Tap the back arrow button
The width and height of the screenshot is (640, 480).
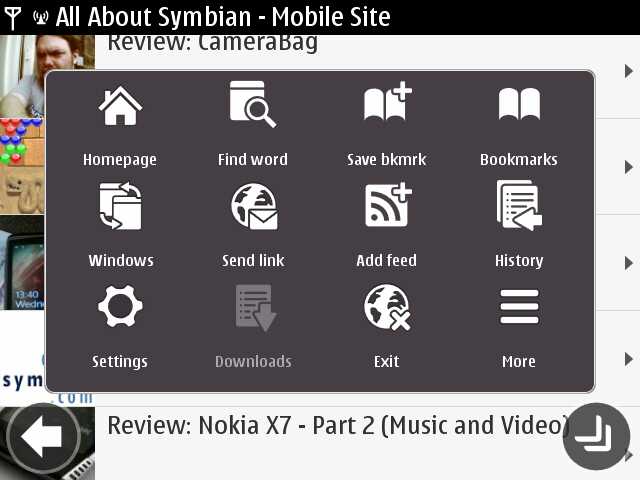(41, 435)
